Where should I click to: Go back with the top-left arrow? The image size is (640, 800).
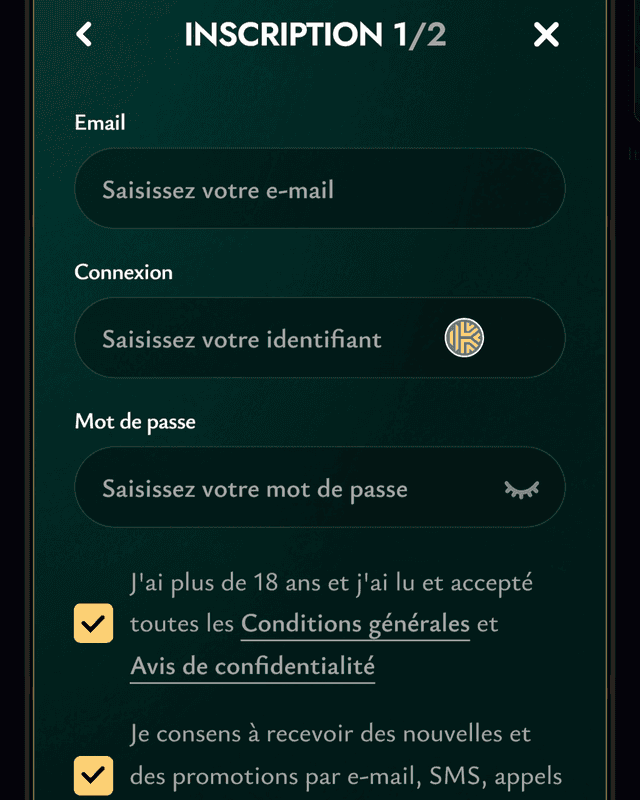(x=84, y=35)
